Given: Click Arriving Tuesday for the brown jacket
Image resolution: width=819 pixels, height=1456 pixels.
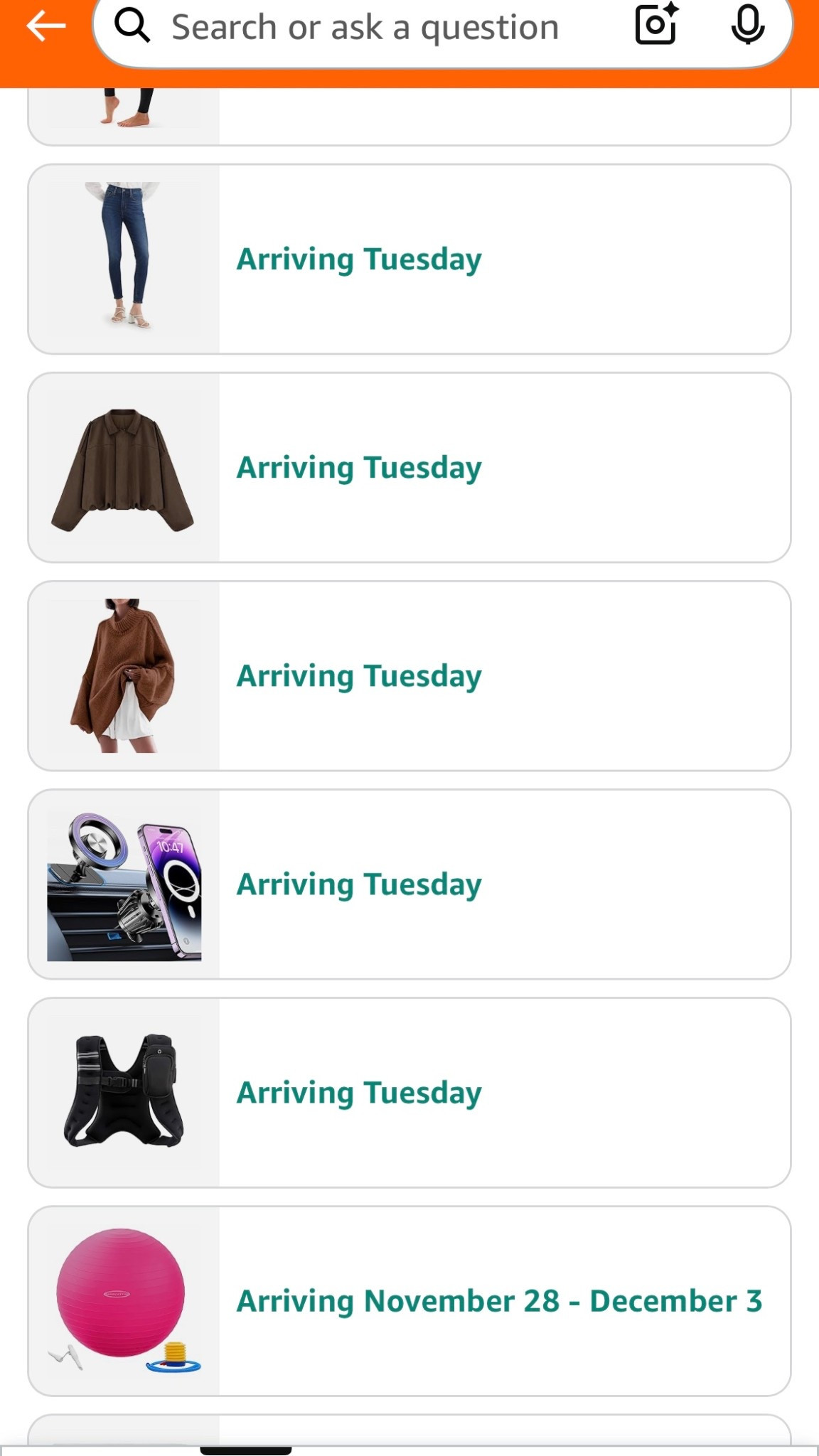Looking at the screenshot, I should [x=358, y=467].
